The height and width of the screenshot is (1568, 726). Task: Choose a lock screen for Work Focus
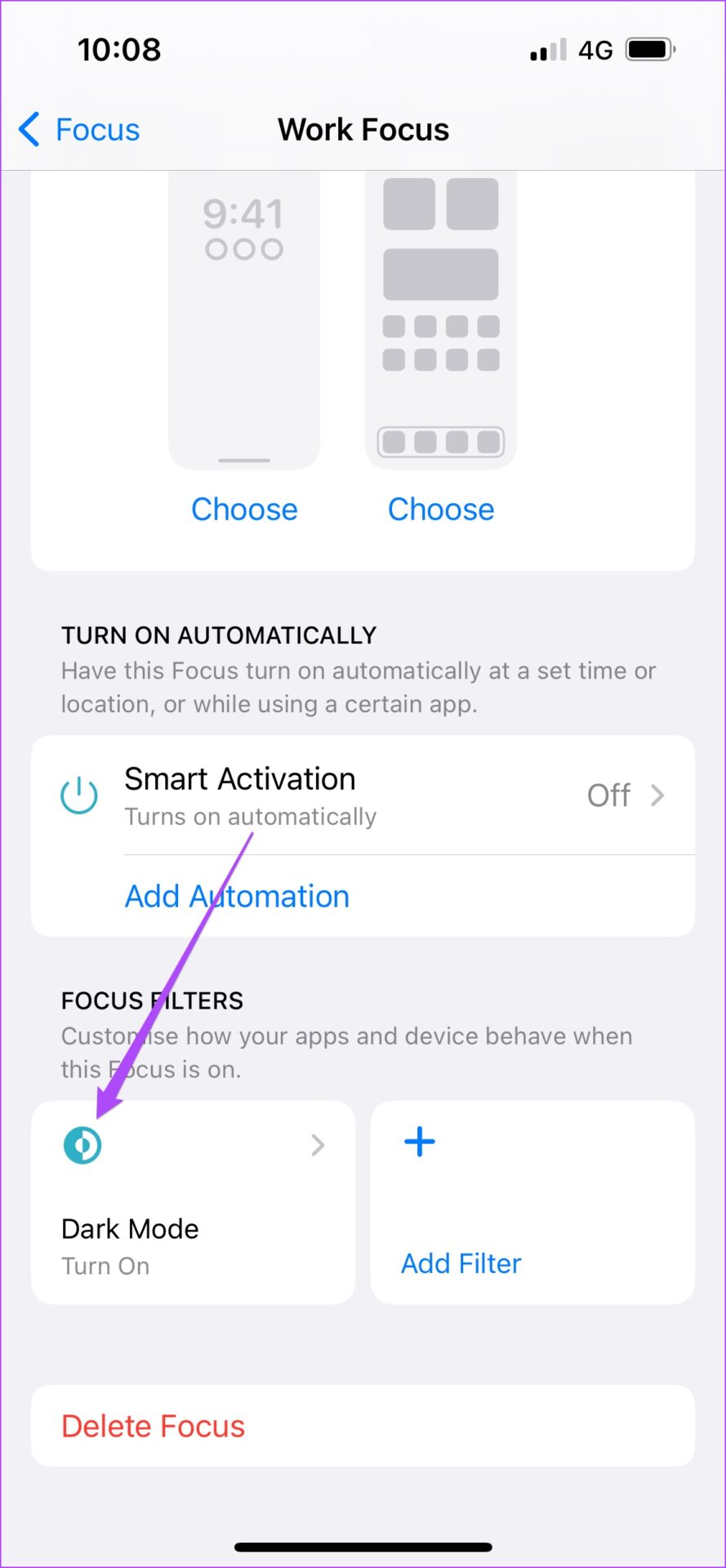pos(244,509)
